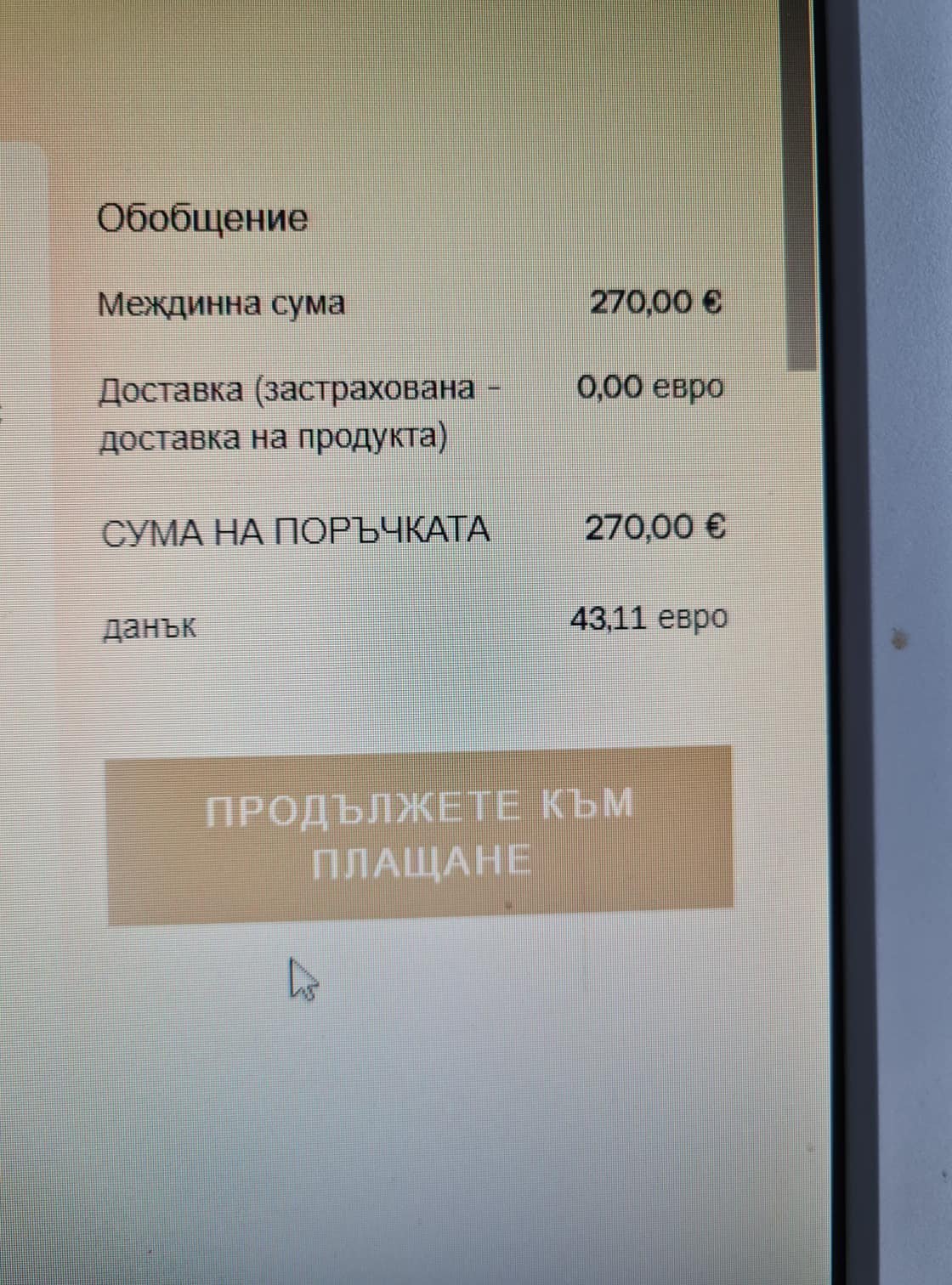Tap the ПРОДЪЛЖЕТЕ КЪМ ПЛАЩАНЕ button
This screenshot has height=1285, width=952.
[x=419, y=835]
